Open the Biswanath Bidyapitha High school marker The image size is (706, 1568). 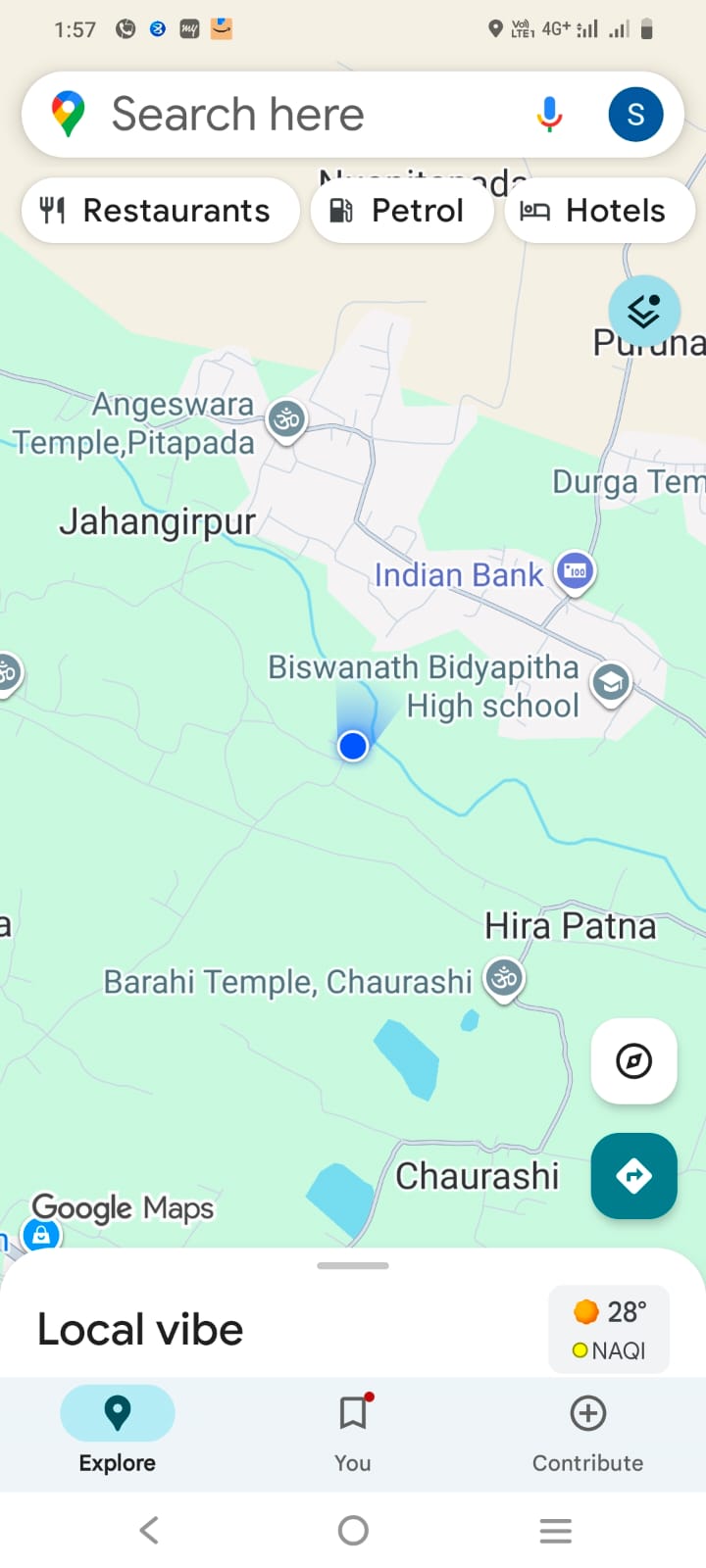pyautogui.click(x=611, y=683)
